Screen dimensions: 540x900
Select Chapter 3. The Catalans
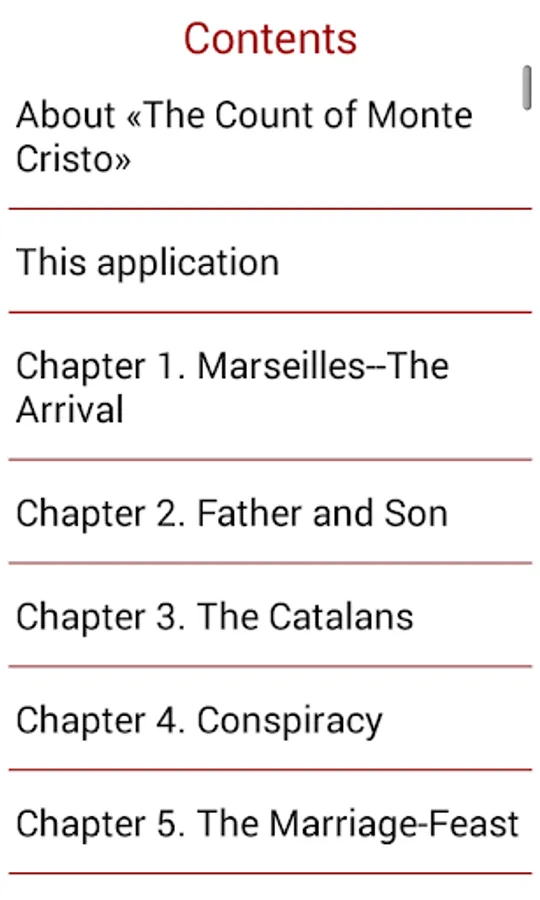tap(270, 616)
